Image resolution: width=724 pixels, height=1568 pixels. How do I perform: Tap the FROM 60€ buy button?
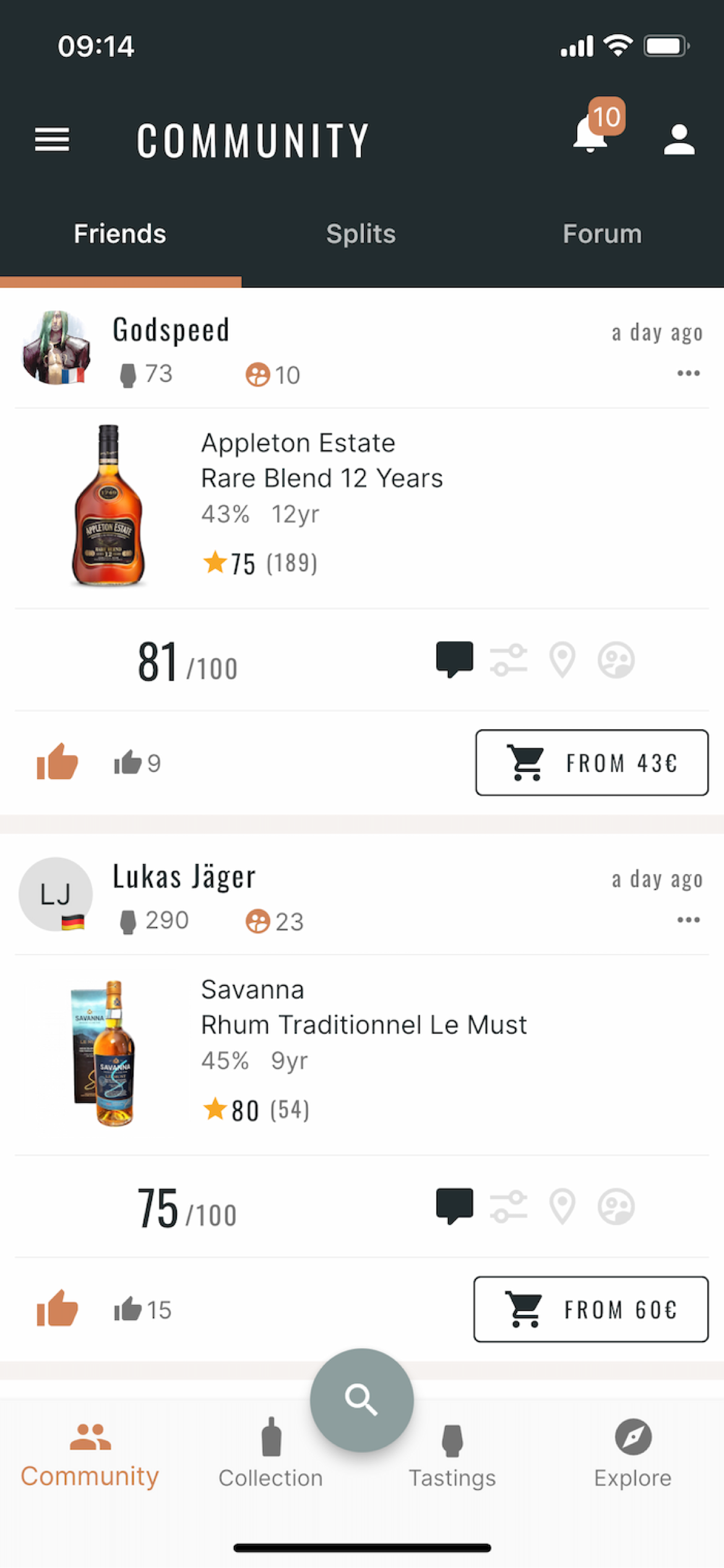(591, 1309)
